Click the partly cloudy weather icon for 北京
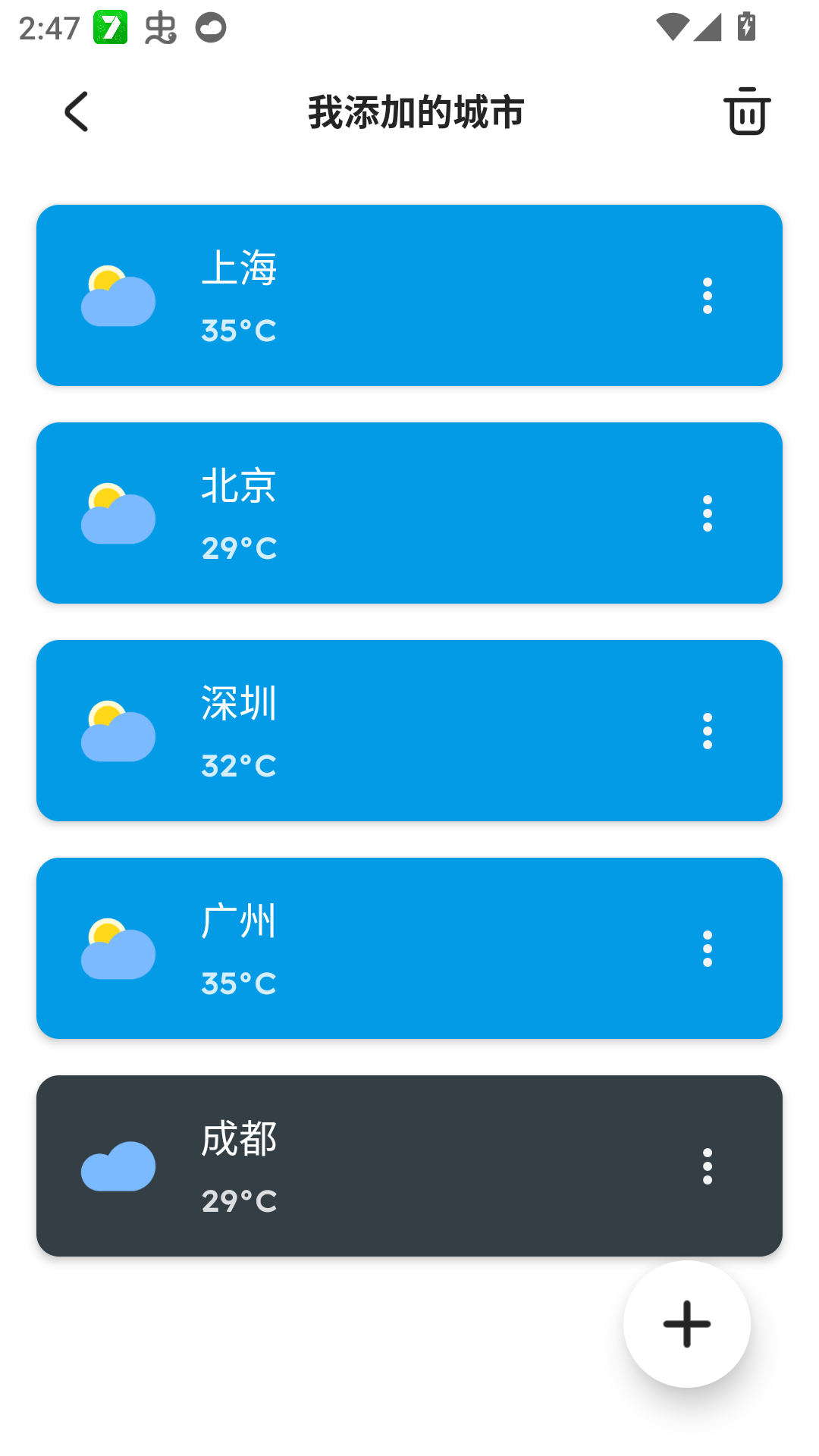819x1456 pixels. pos(118,513)
